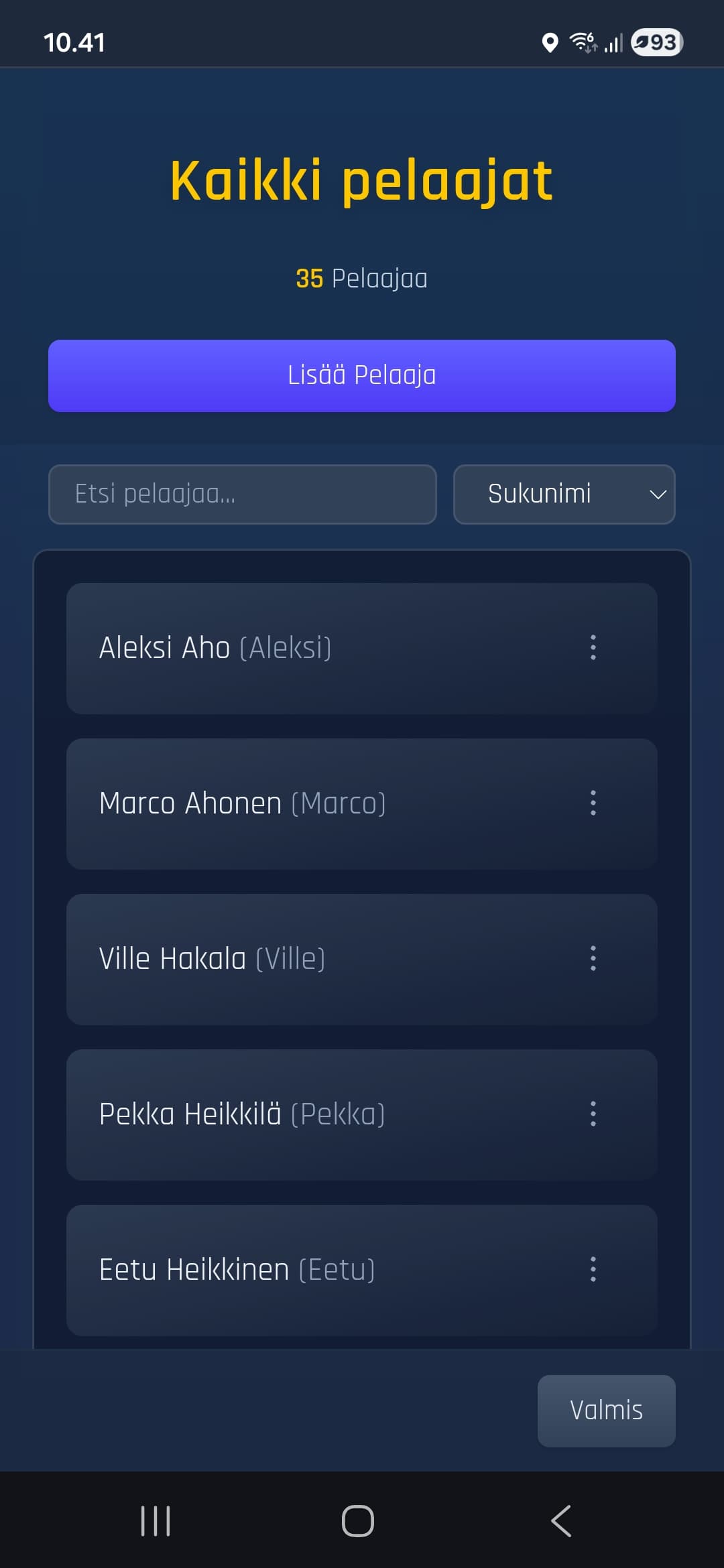724x1568 pixels.
Task: Select the player Aleksi Aho
Action: (x=302, y=647)
